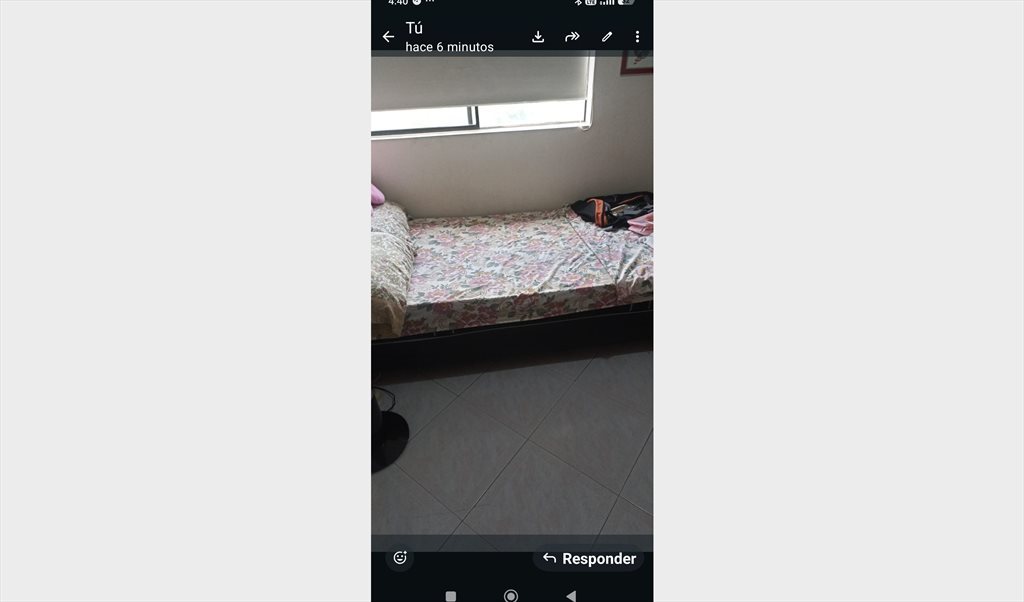The height and width of the screenshot is (602, 1024).
Task: Open the overflow menu
Action: [637, 37]
